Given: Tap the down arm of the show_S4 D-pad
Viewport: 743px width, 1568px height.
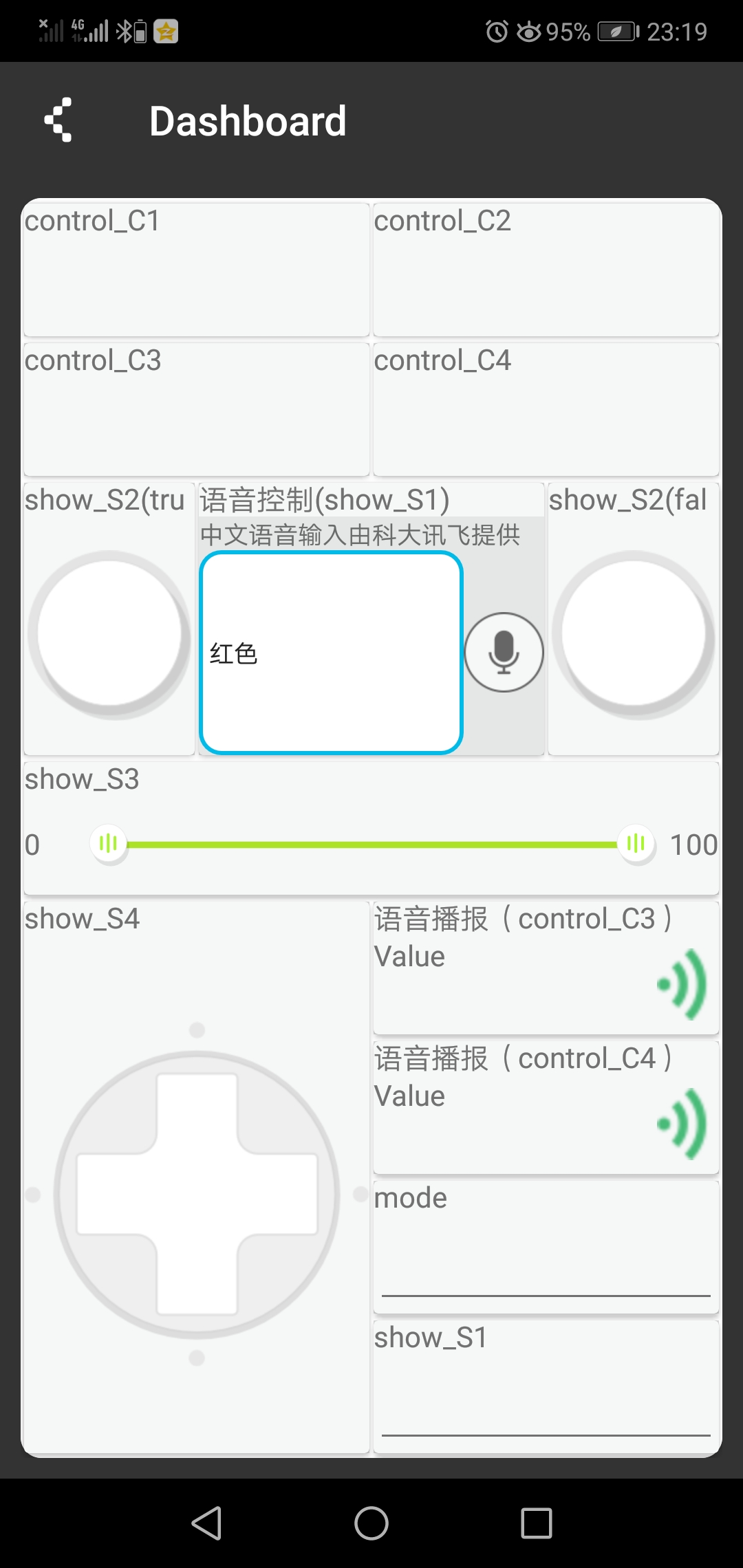Looking at the screenshot, I should [x=197, y=1276].
